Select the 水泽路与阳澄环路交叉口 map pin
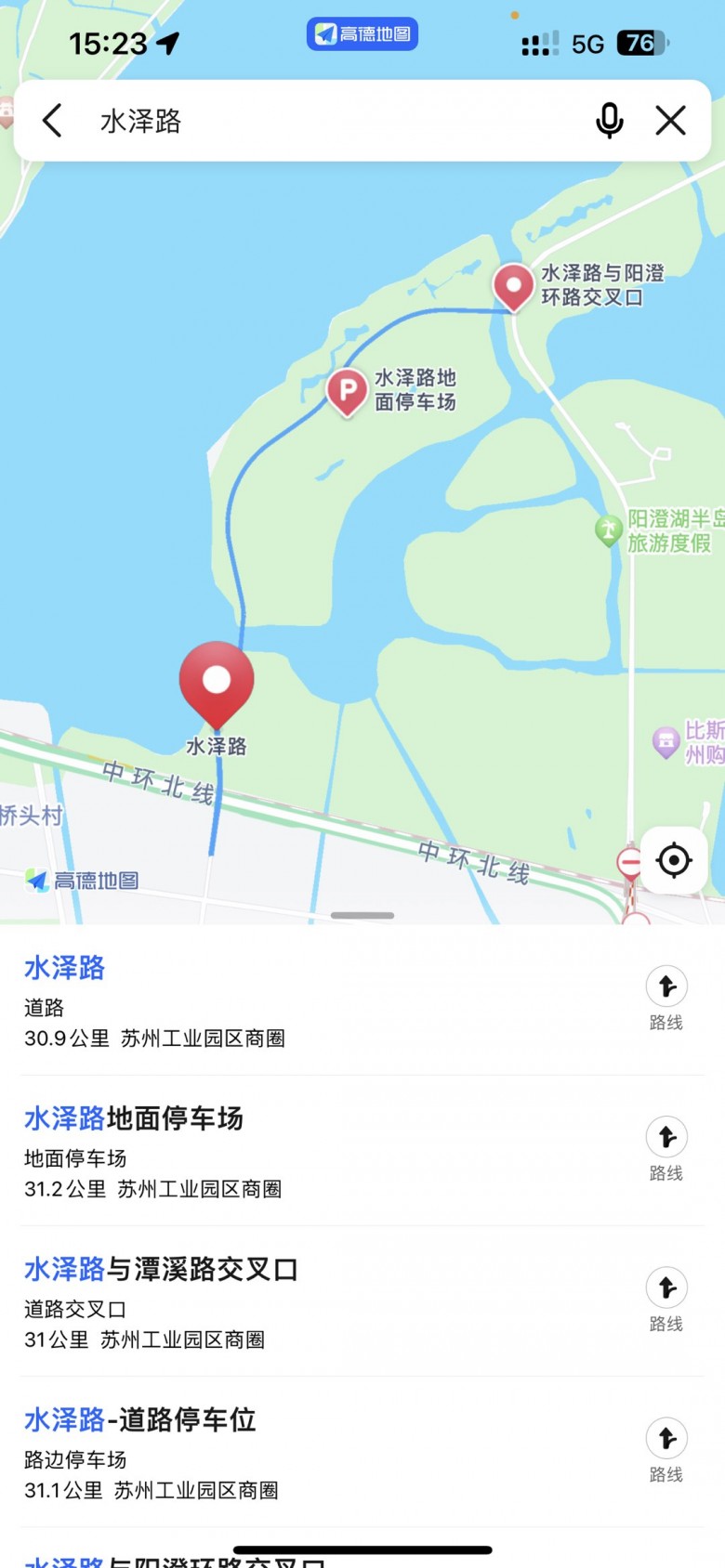This screenshot has height=1568, width=725. coord(513,285)
